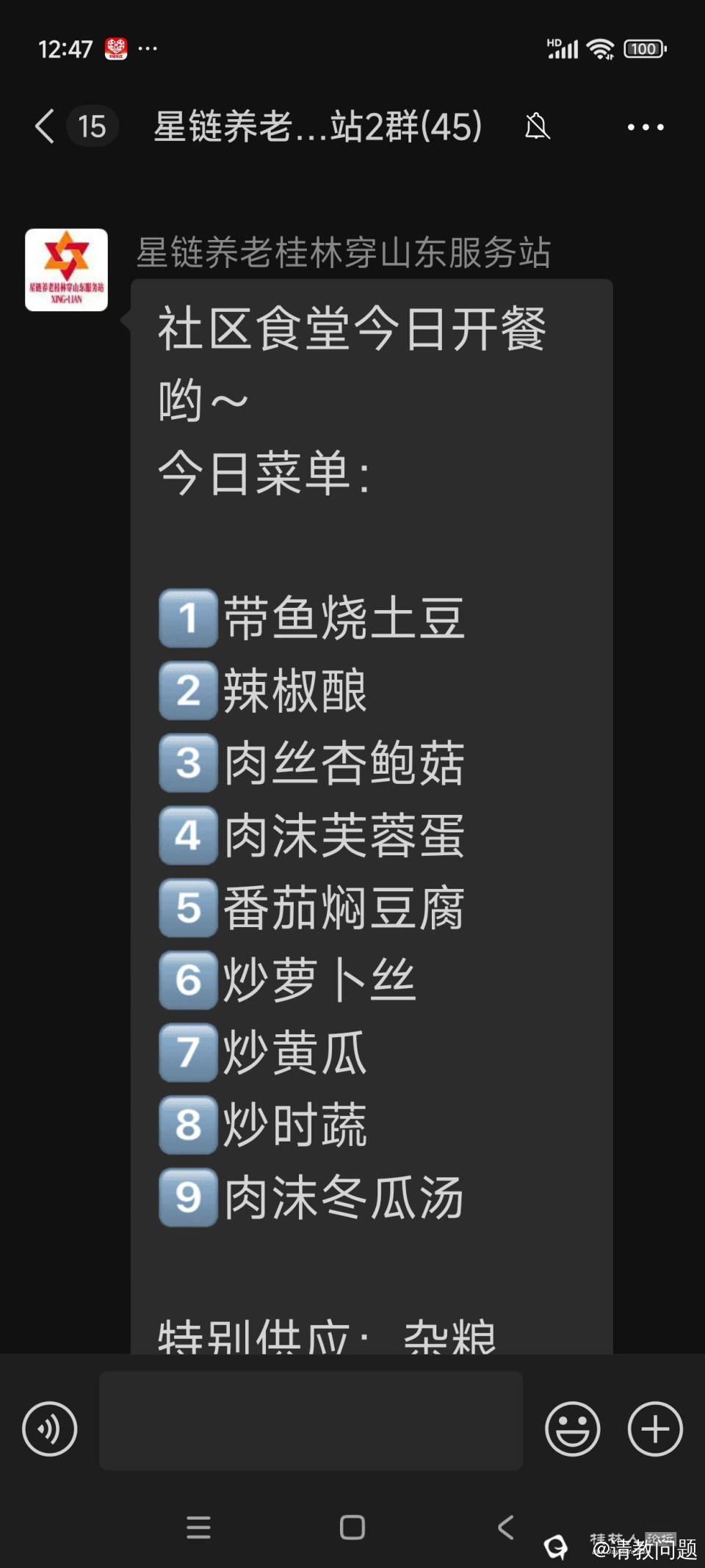
Task: Focus the message text field
Action: (311, 1420)
